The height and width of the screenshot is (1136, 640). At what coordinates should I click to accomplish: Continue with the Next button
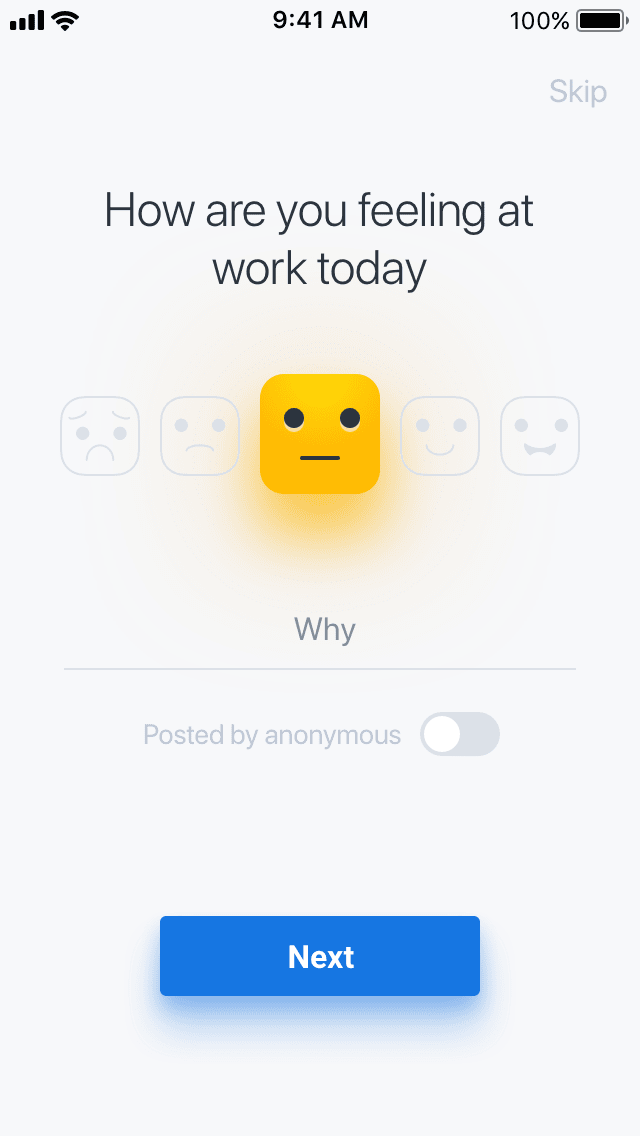click(x=320, y=956)
